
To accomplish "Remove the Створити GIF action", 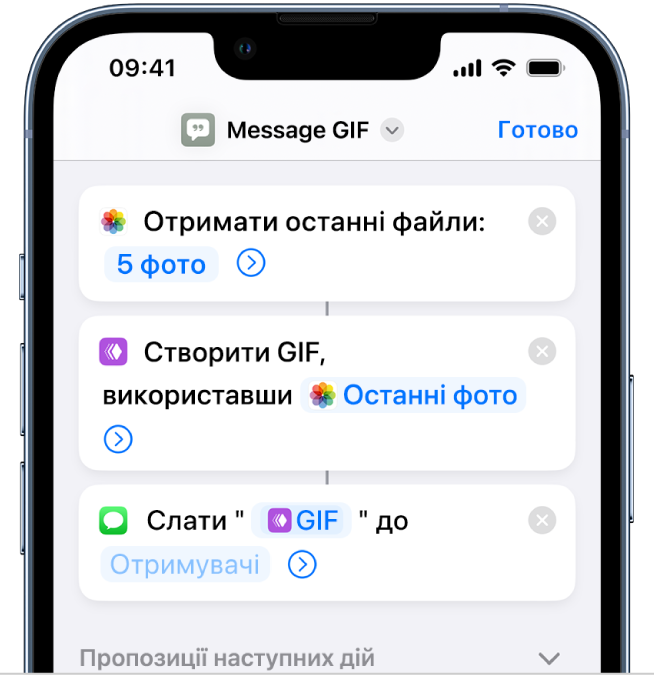I will tap(541, 351).
